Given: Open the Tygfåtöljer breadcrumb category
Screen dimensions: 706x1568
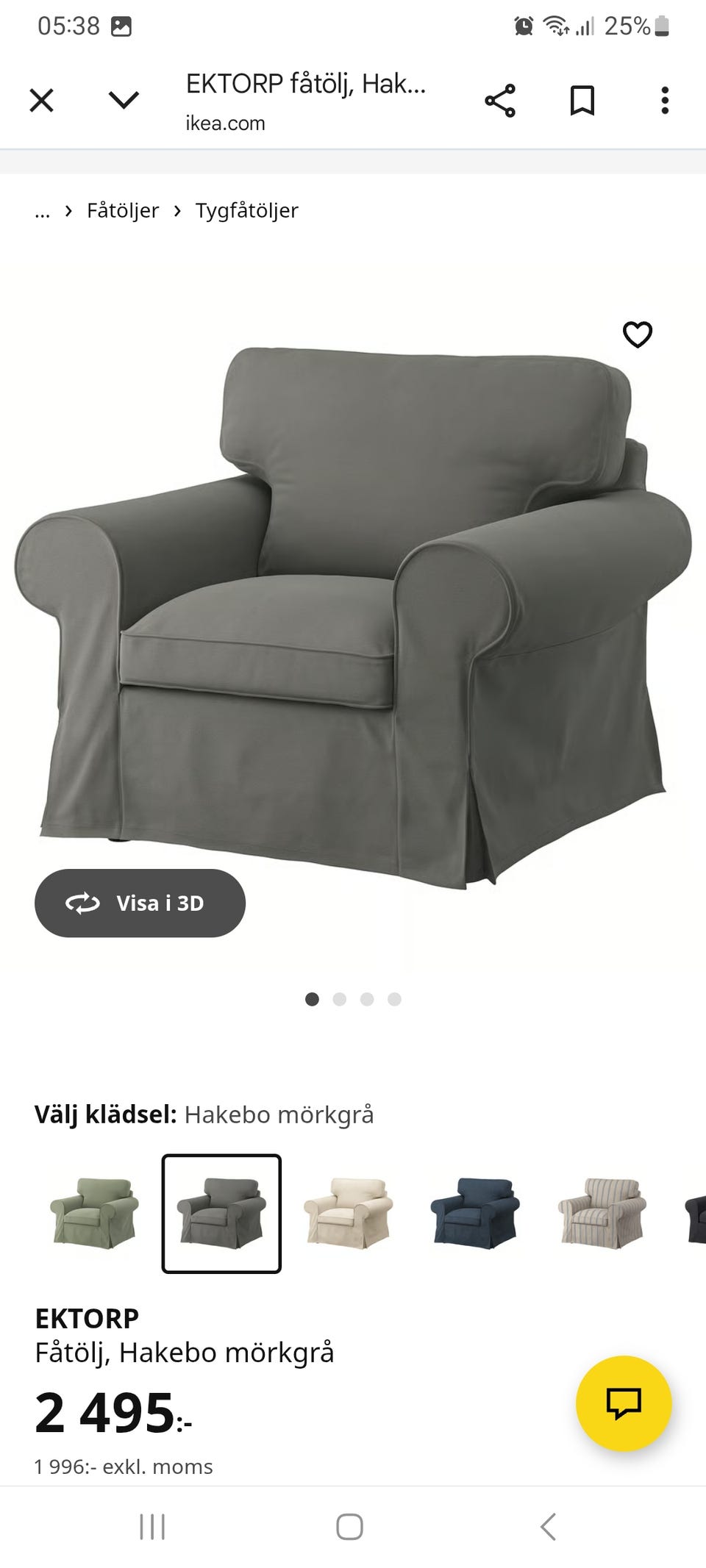Looking at the screenshot, I should tap(246, 211).
